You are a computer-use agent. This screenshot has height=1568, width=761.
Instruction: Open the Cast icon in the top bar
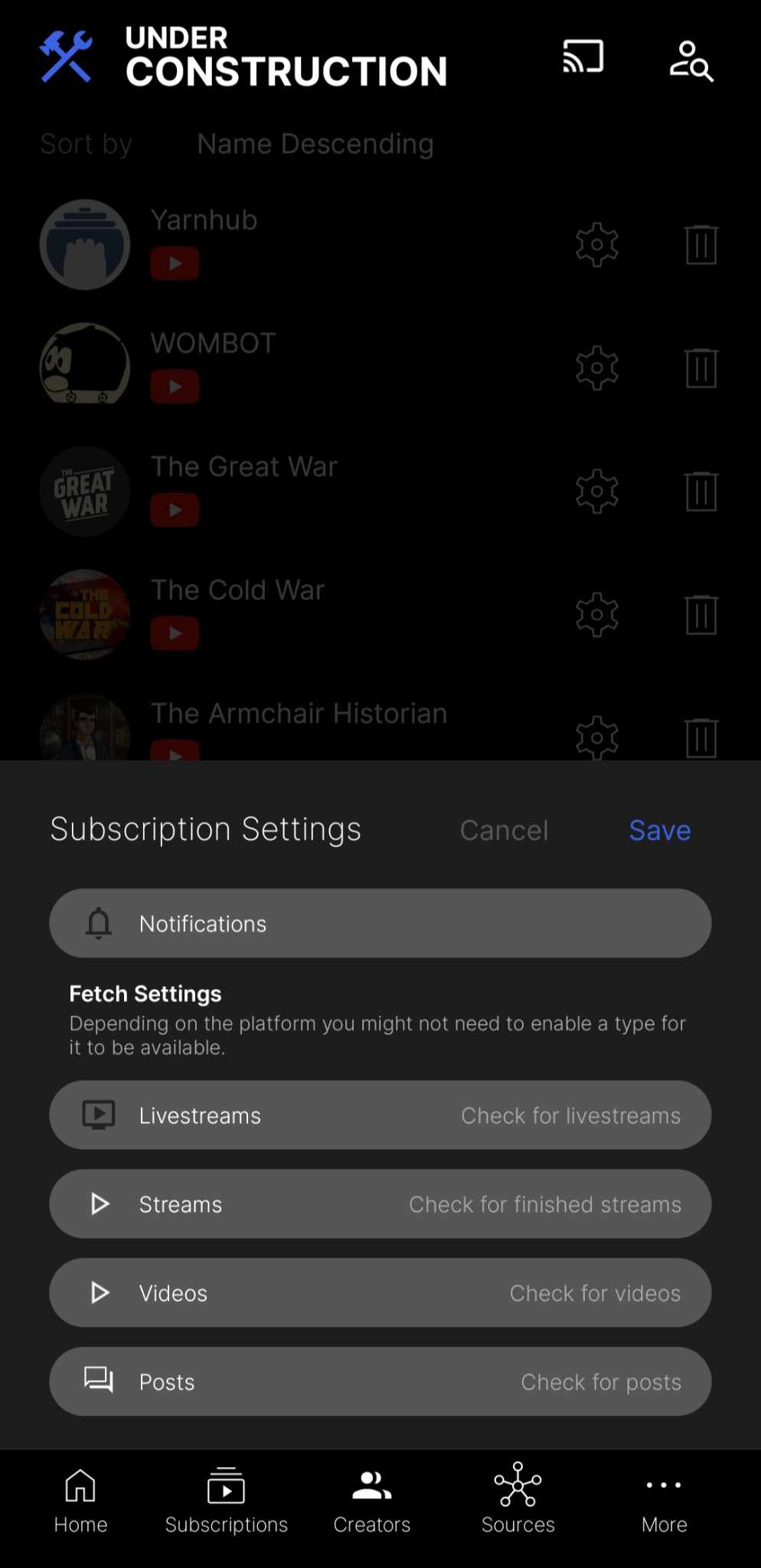pos(583,56)
